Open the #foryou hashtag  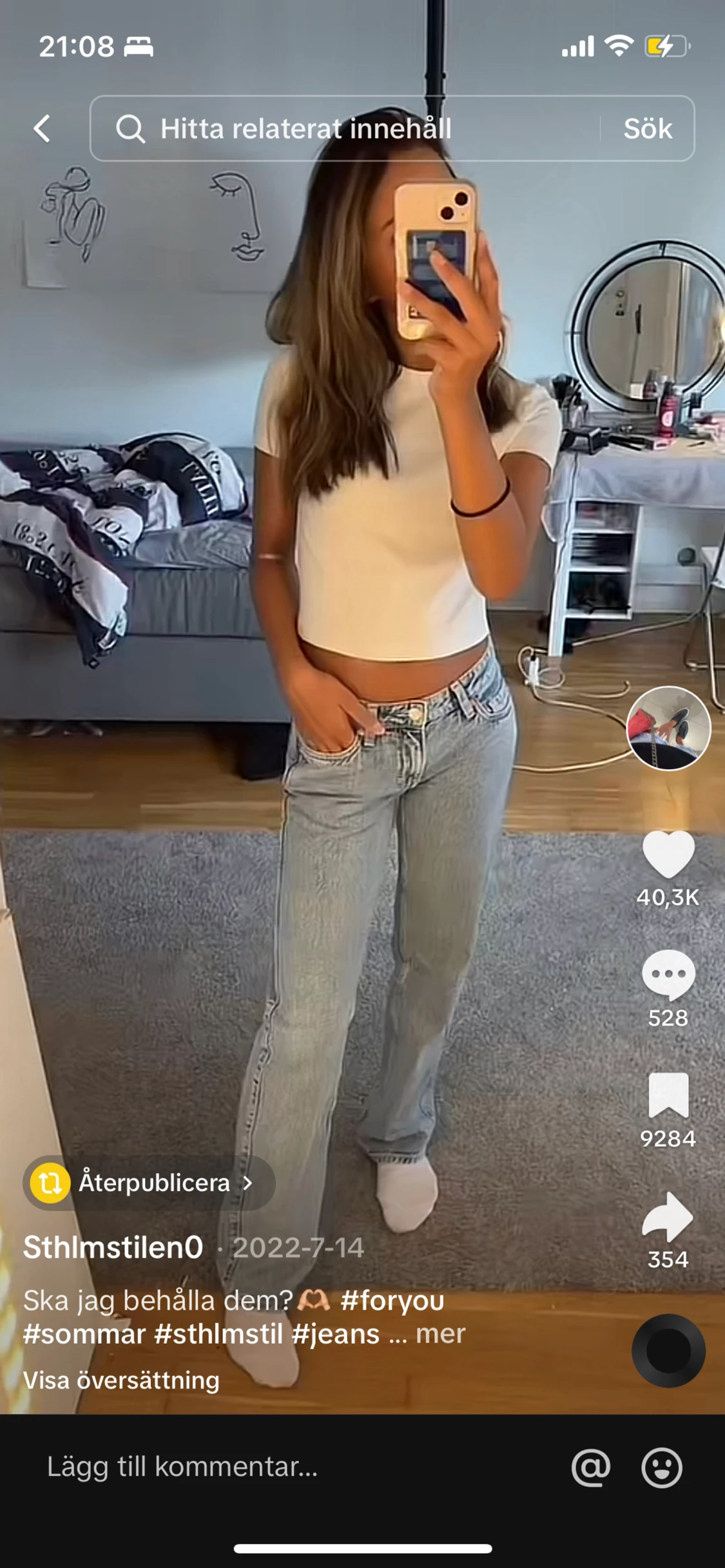point(392,1300)
